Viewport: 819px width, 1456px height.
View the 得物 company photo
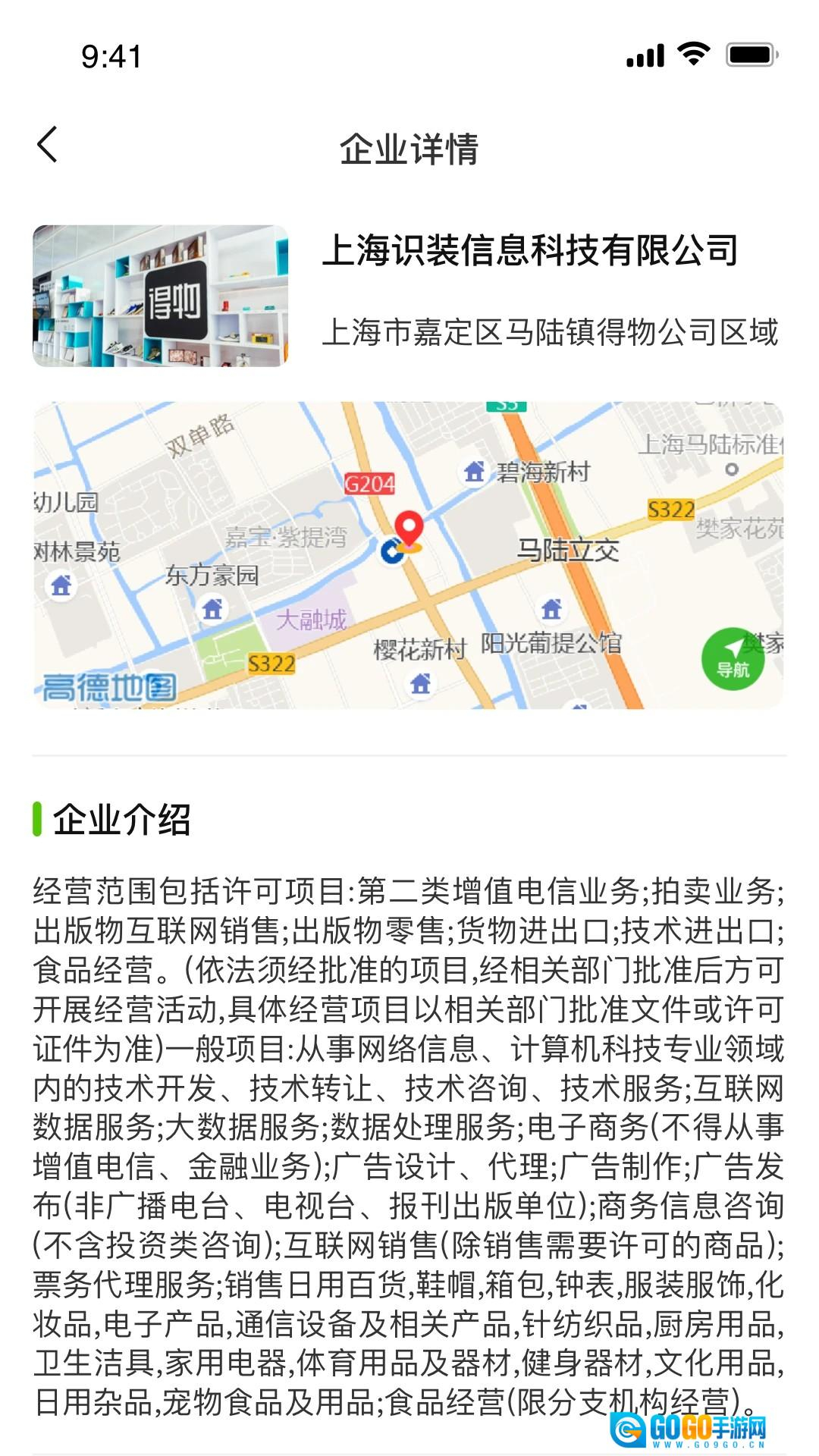click(160, 296)
